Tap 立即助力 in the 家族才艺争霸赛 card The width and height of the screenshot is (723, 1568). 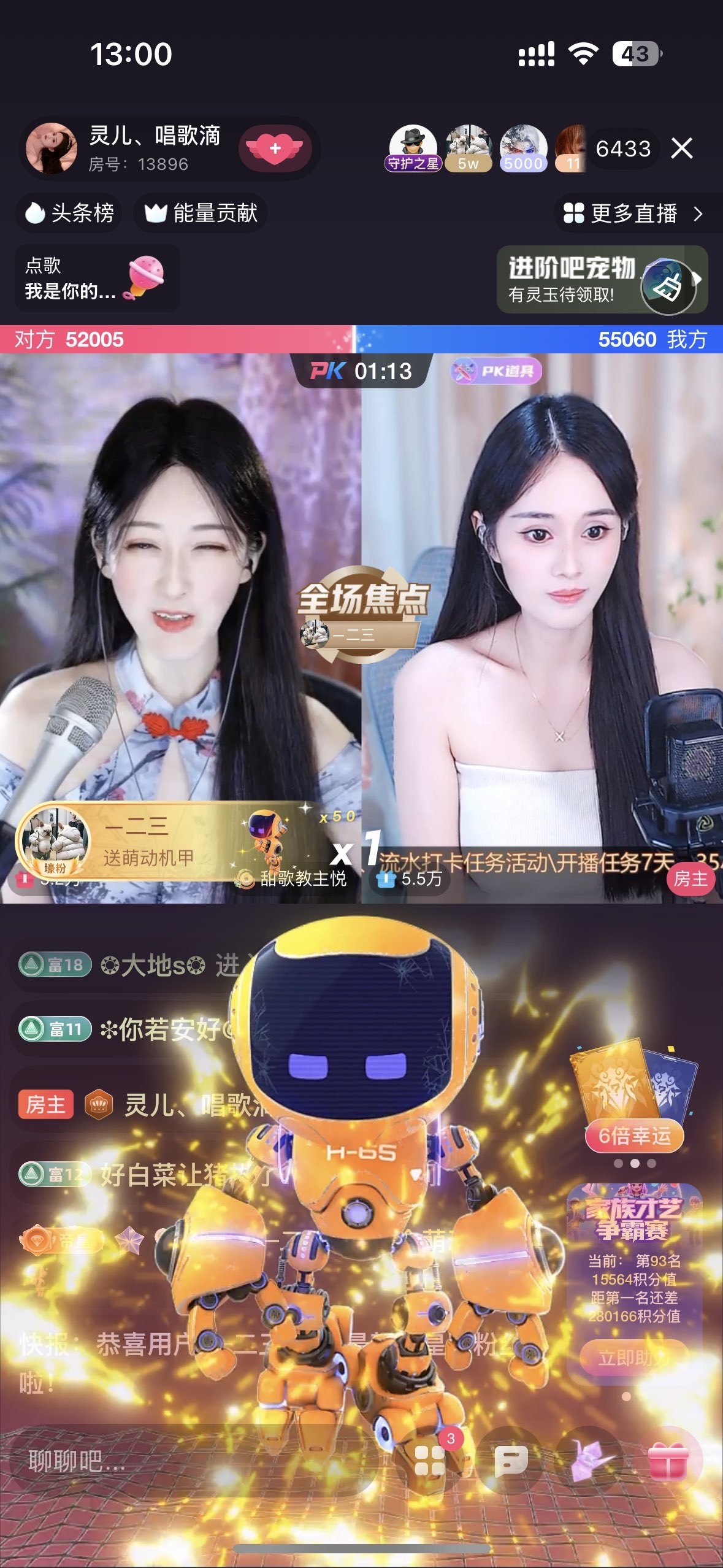633,1357
